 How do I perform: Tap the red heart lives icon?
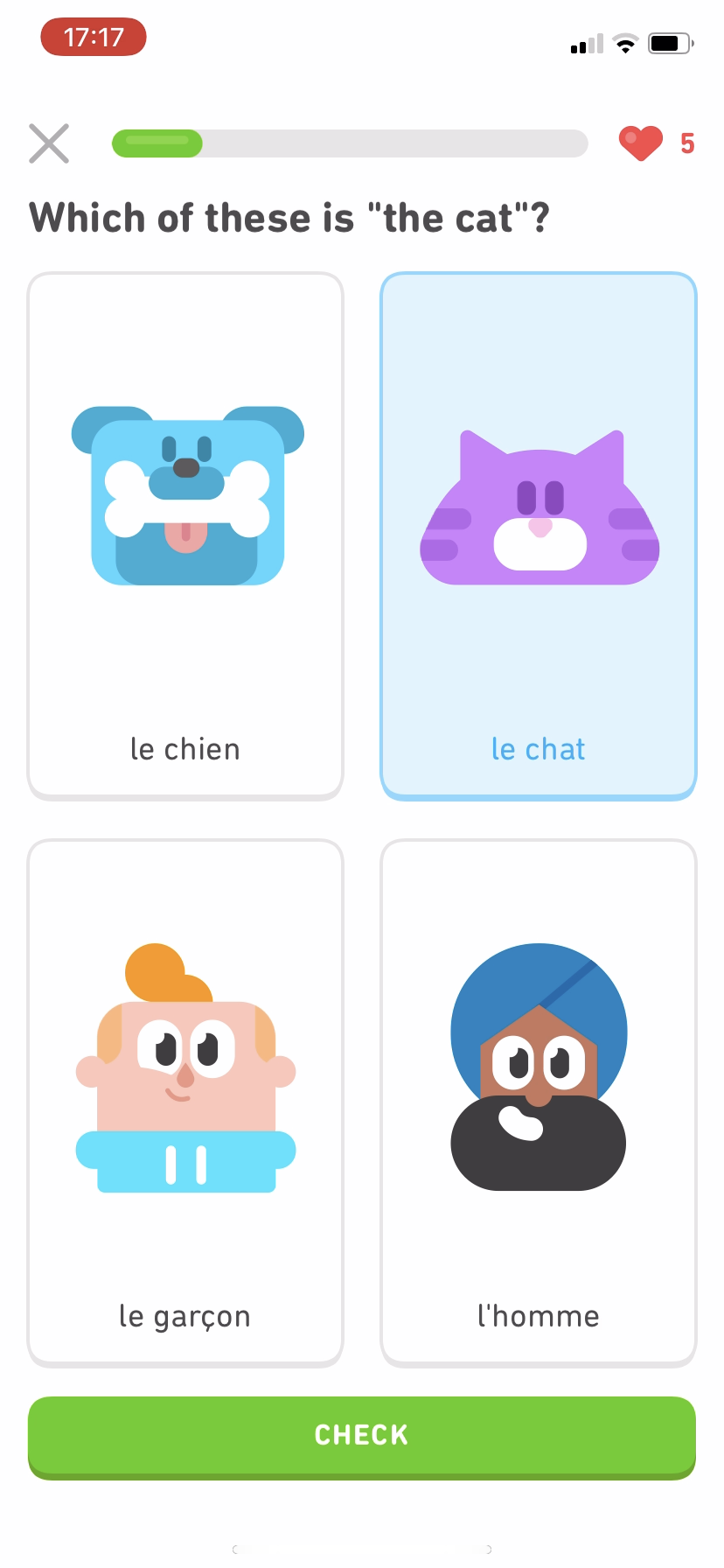pos(641,143)
